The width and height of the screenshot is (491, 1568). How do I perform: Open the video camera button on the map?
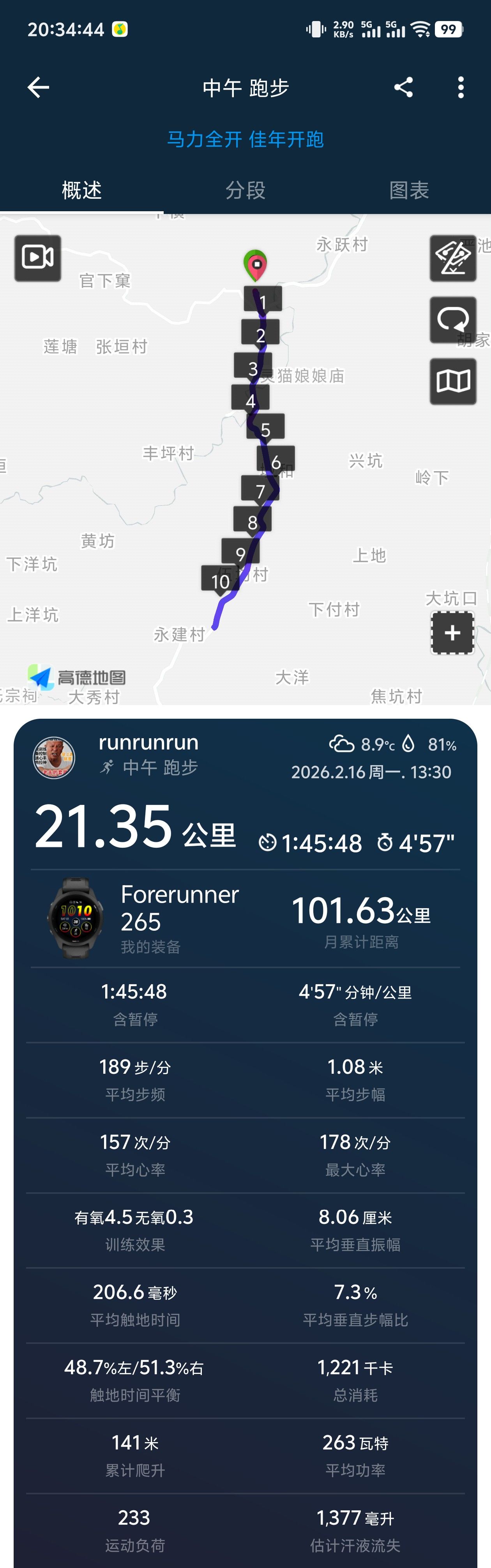pos(38,258)
